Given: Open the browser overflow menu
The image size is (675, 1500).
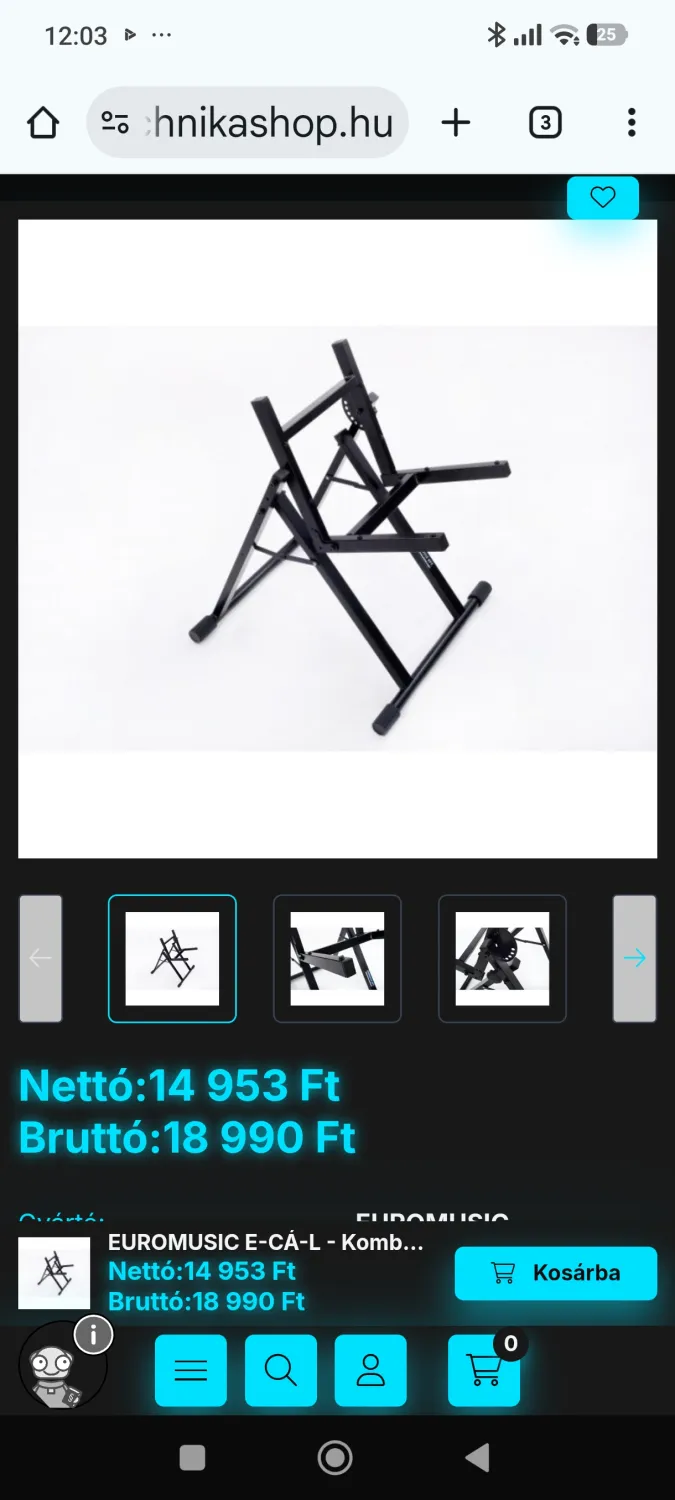Looking at the screenshot, I should [631, 123].
